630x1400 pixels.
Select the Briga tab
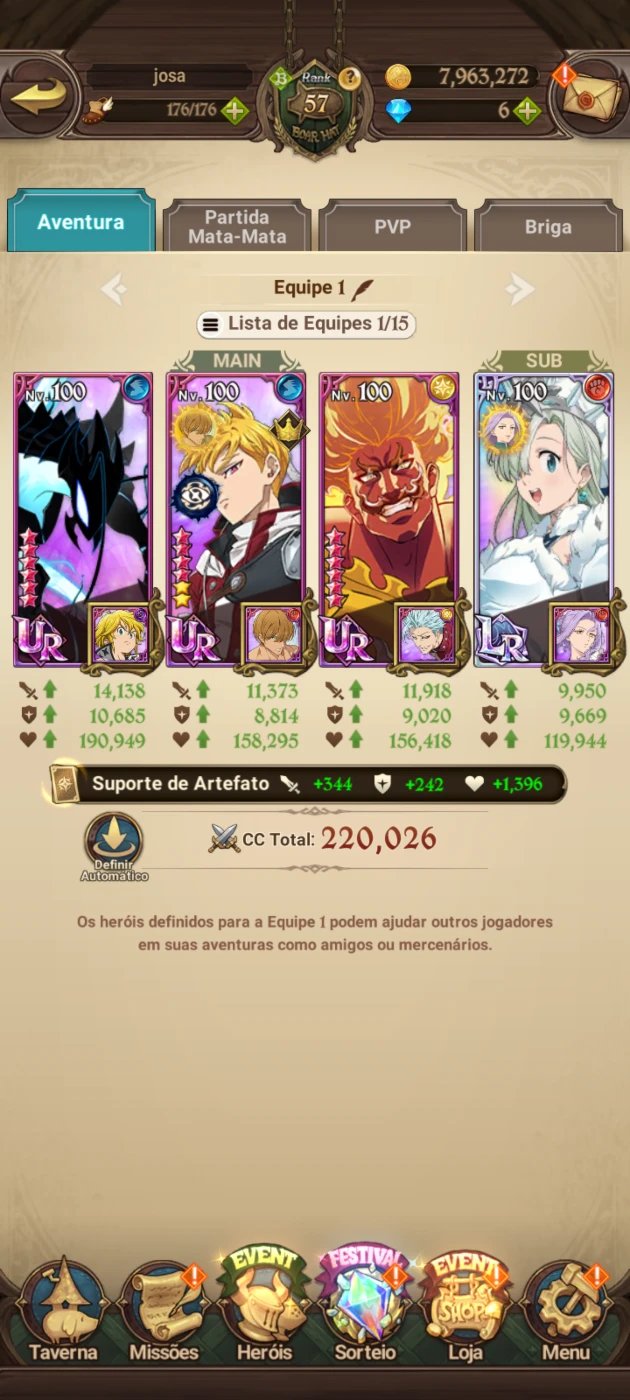548,226
